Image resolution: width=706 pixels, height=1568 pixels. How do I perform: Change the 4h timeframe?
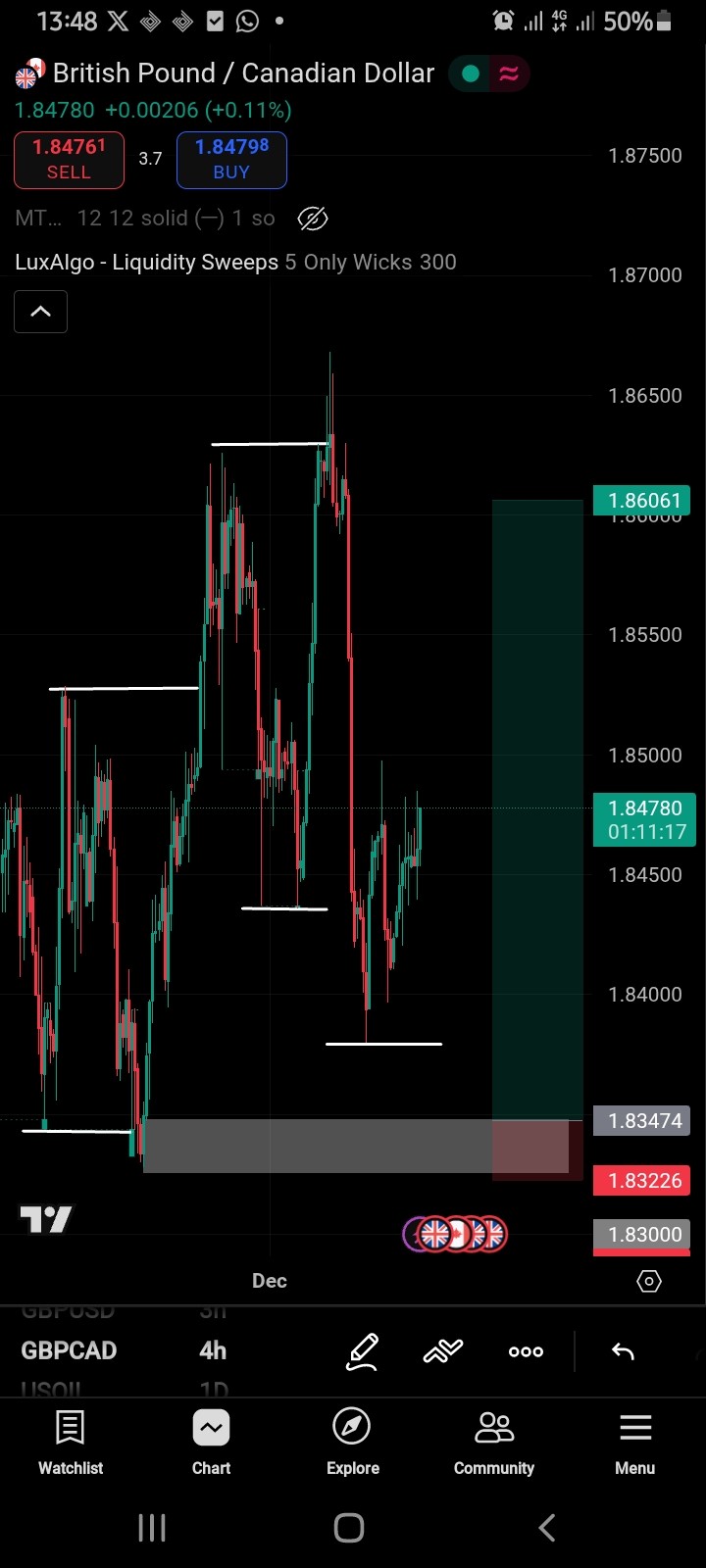tap(213, 1350)
